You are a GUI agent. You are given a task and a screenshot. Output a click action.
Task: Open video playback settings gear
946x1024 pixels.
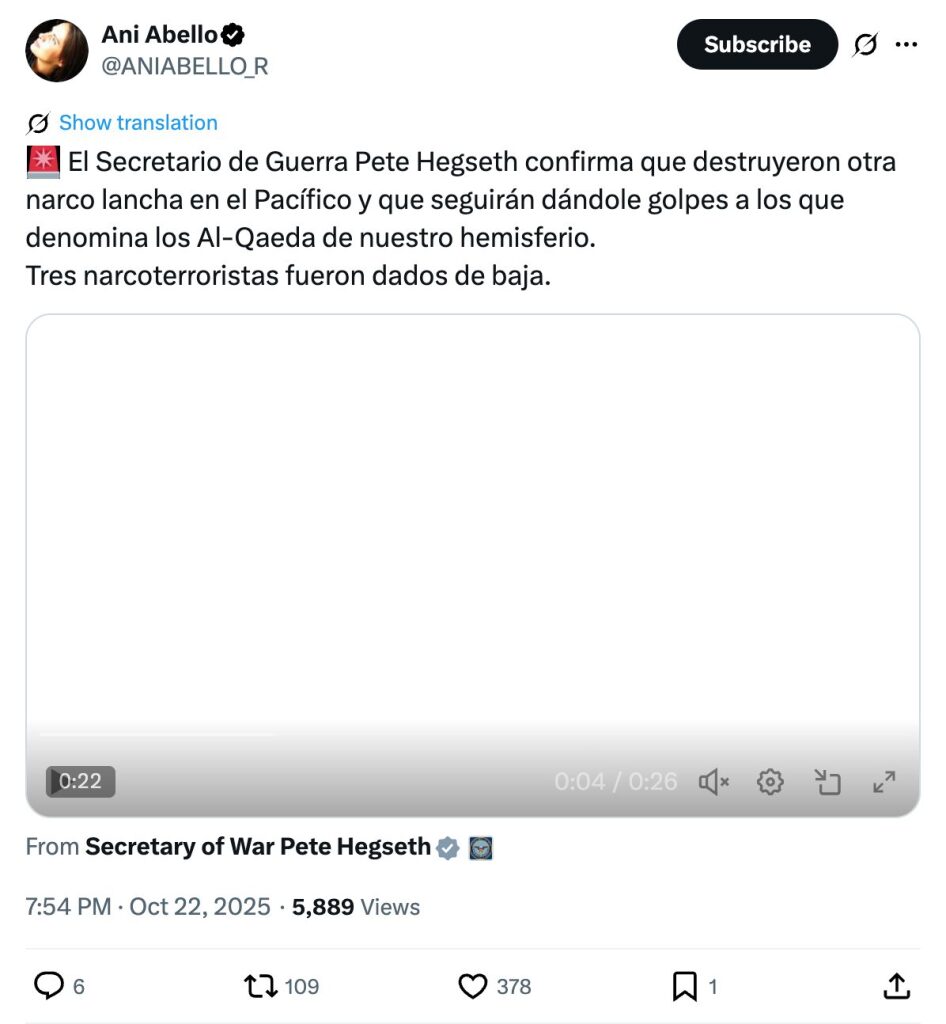[770, 782]
